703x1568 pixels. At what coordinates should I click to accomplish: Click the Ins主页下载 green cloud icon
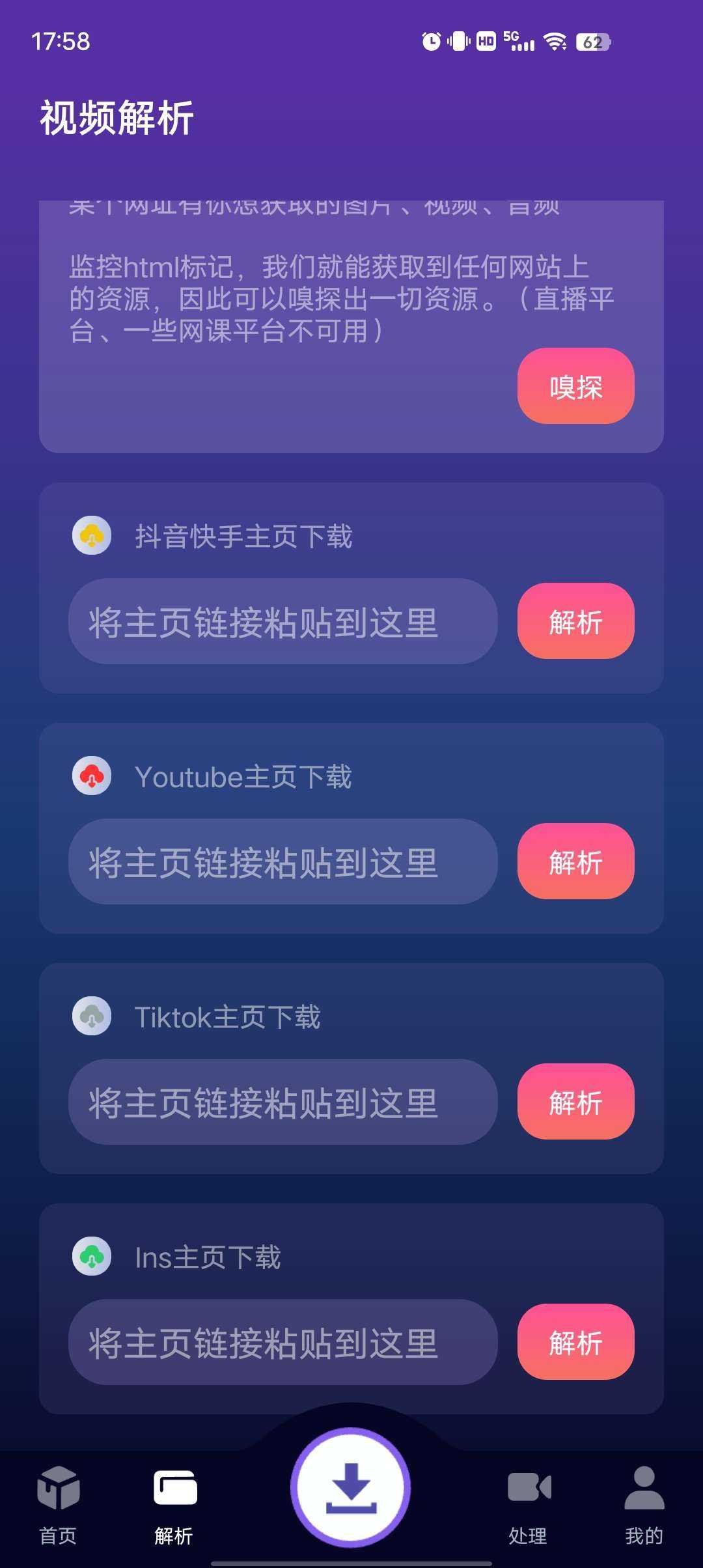91,1257
